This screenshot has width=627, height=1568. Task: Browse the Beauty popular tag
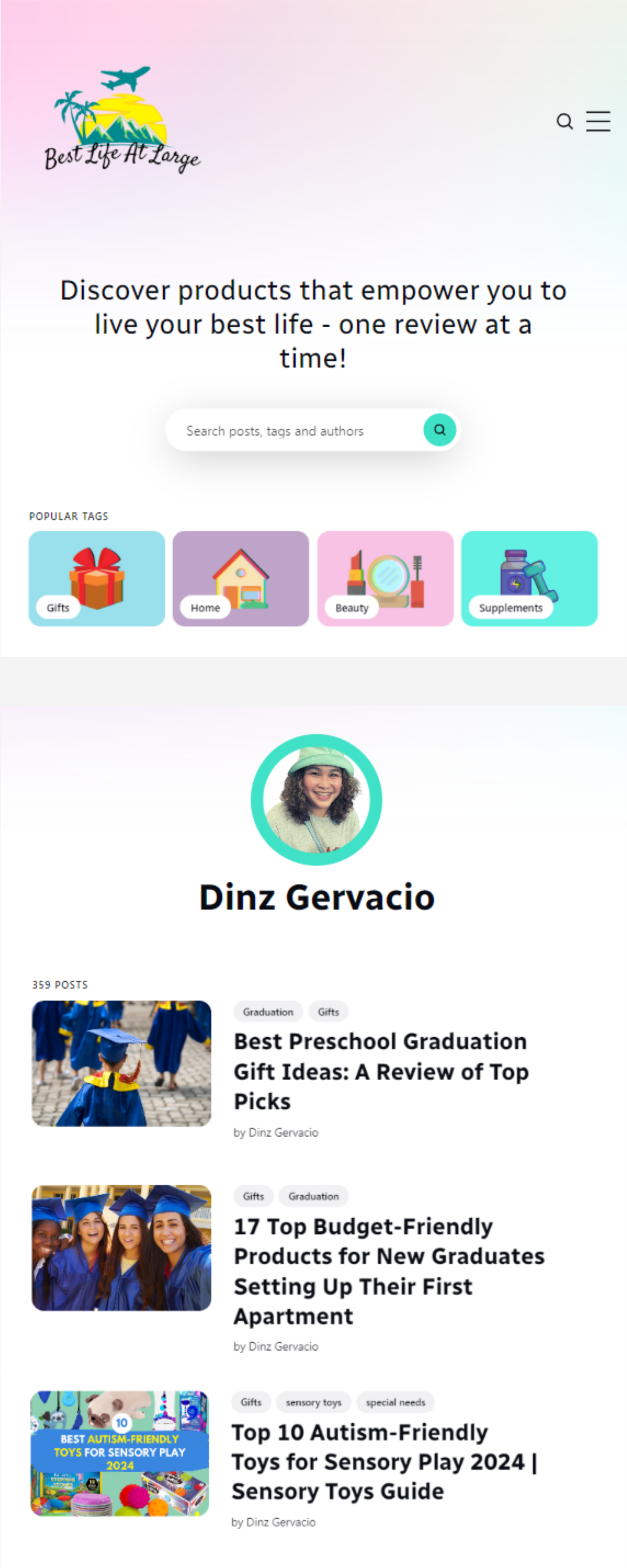pos(385,578)
